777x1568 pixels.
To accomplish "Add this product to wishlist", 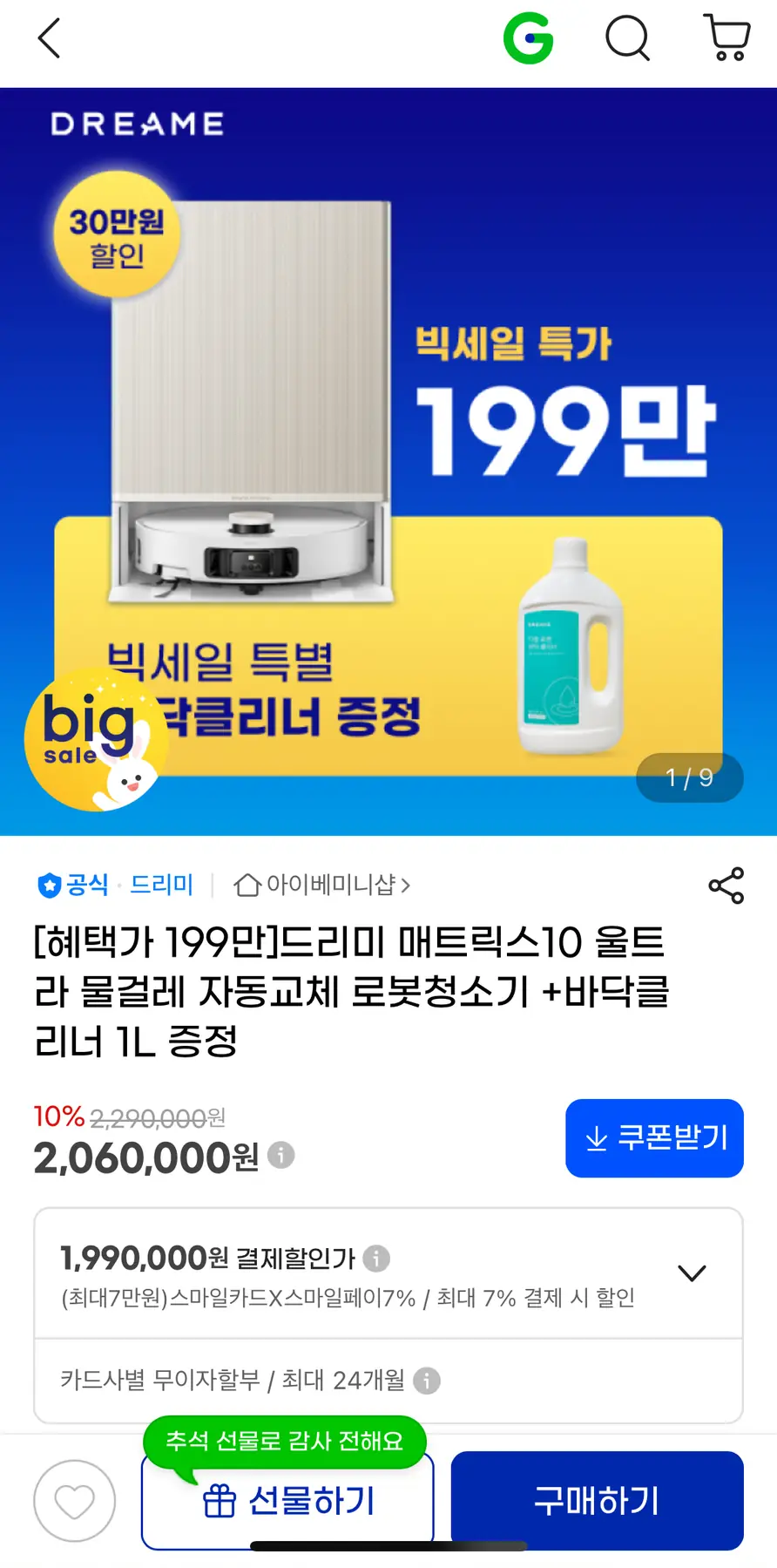I will [x=75, y=1502].
